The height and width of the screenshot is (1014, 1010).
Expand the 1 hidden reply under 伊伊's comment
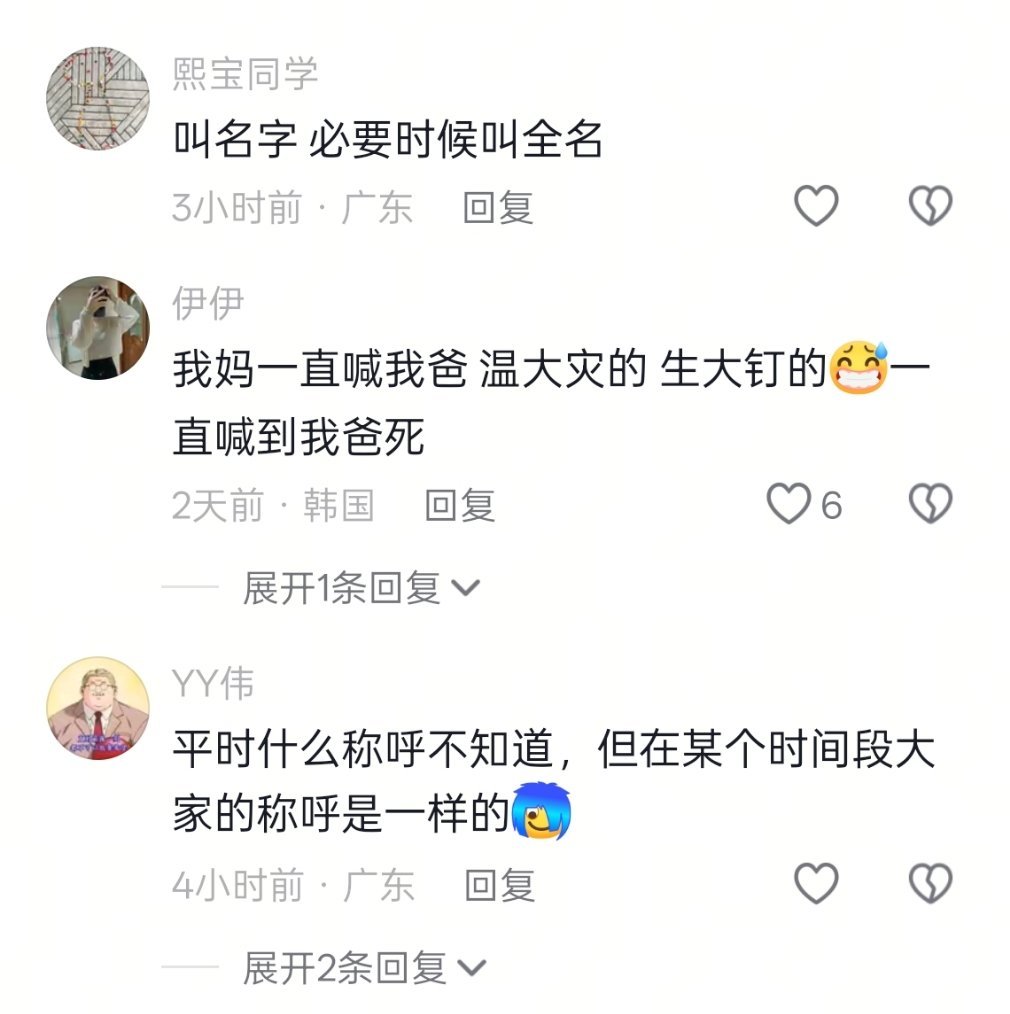[x=340, y=590]
